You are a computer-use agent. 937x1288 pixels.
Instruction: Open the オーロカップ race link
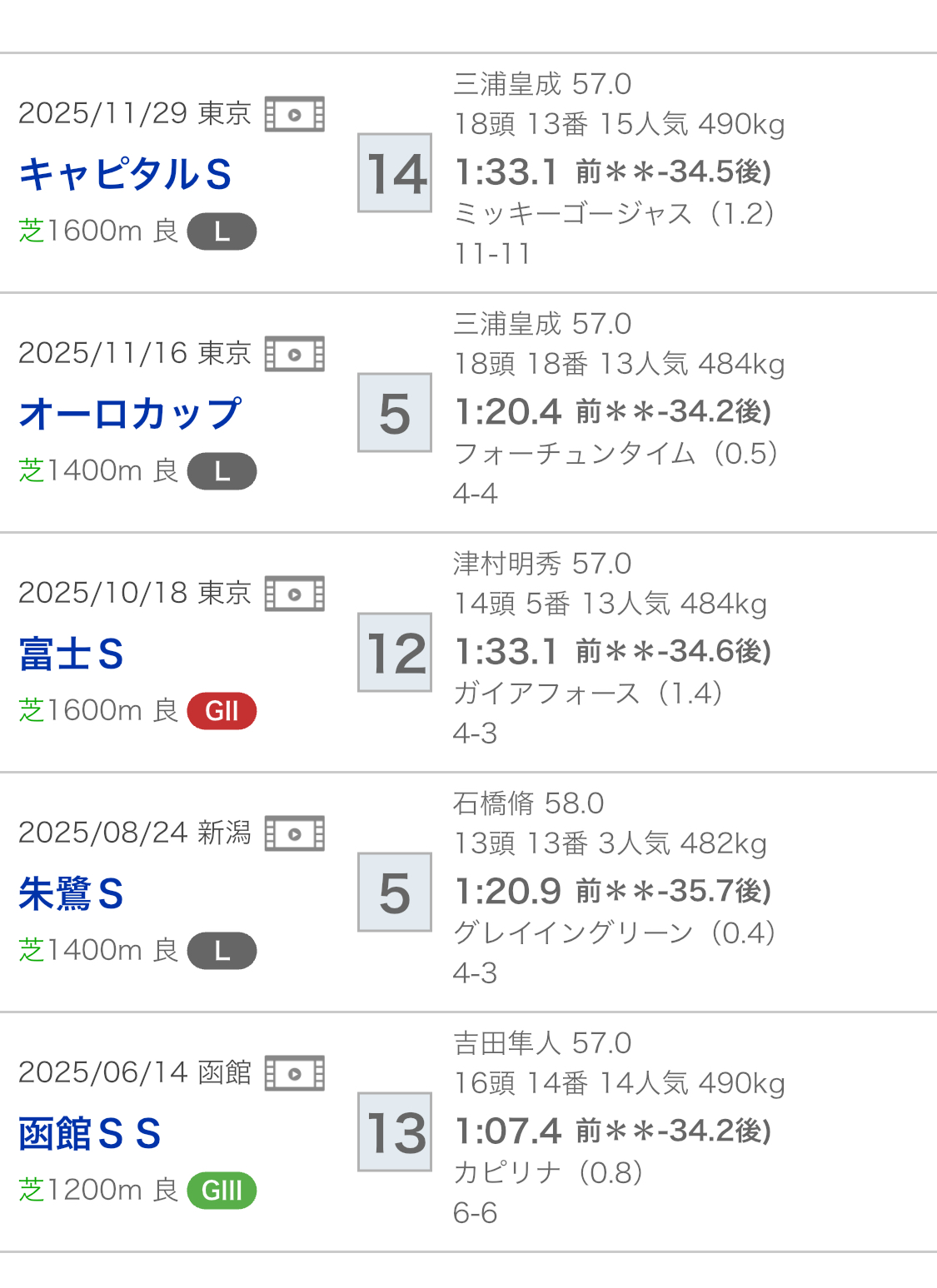click(130, 414)
